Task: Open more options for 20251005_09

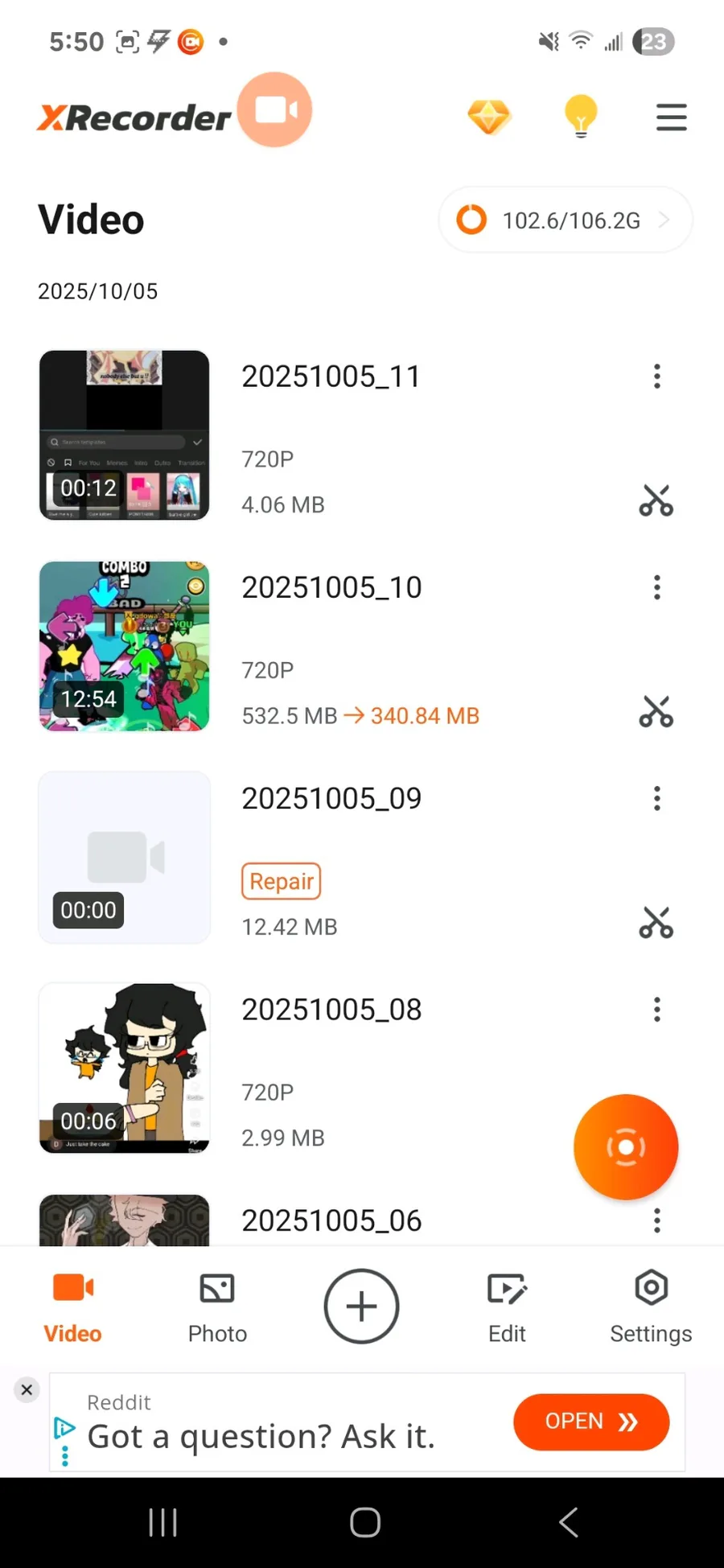Action: tap(657, 798)
